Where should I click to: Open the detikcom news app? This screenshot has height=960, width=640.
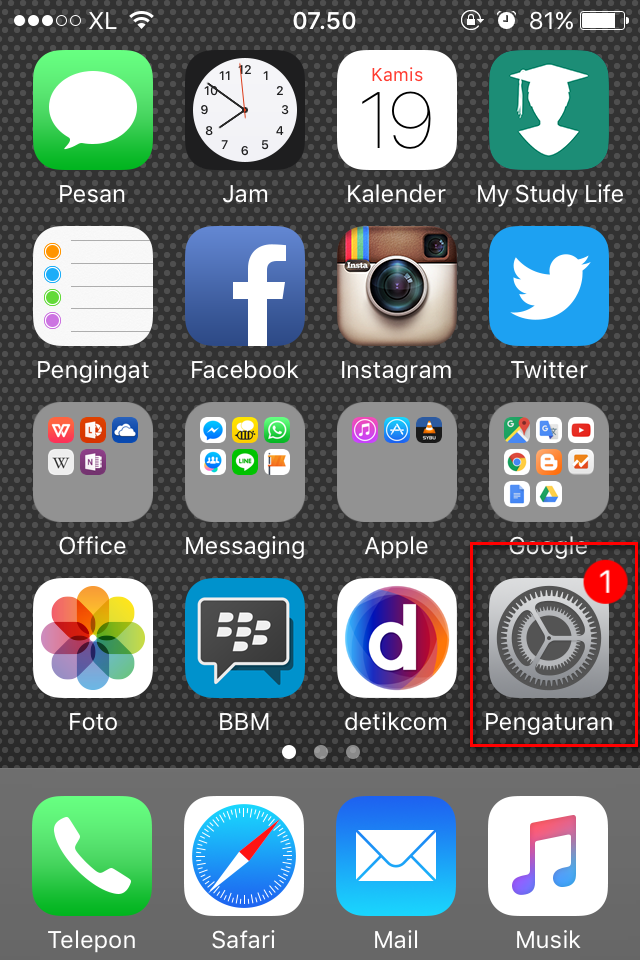(397, 638)
